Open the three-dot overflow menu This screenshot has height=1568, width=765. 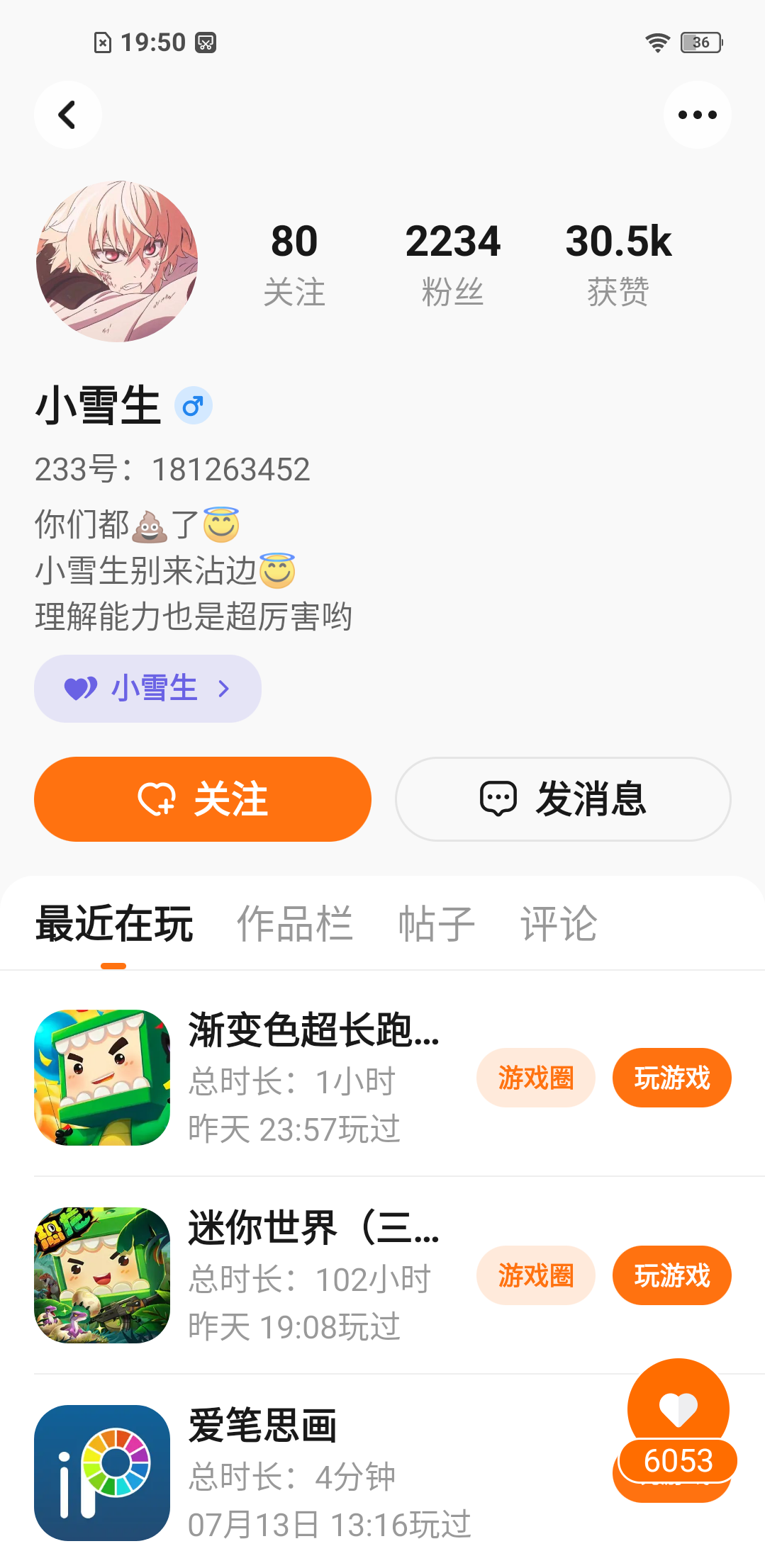[697, 115]
